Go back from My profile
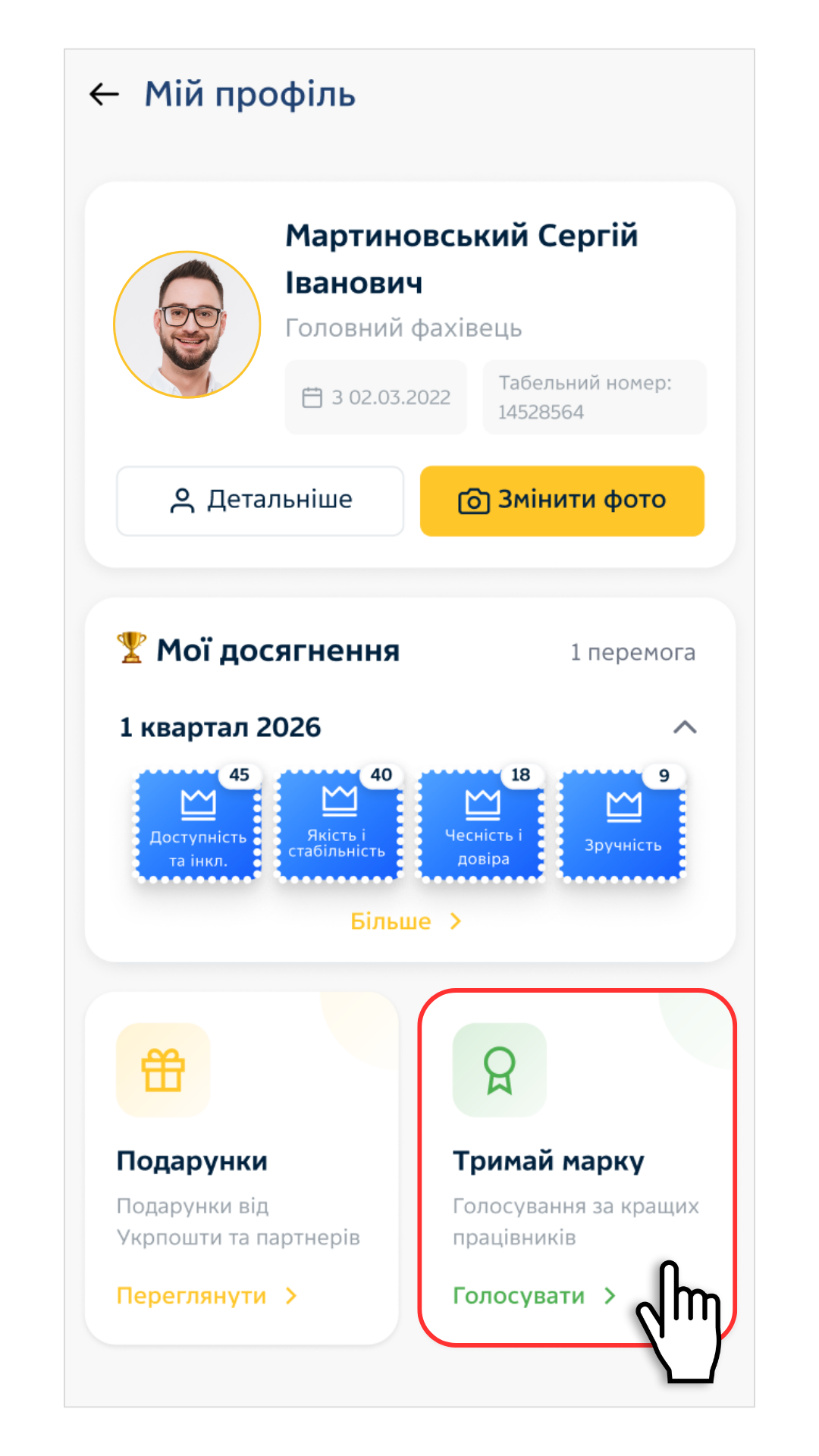Image resolution: width=819 pixels, height=1456 pixels. click(x=105, y=95)
